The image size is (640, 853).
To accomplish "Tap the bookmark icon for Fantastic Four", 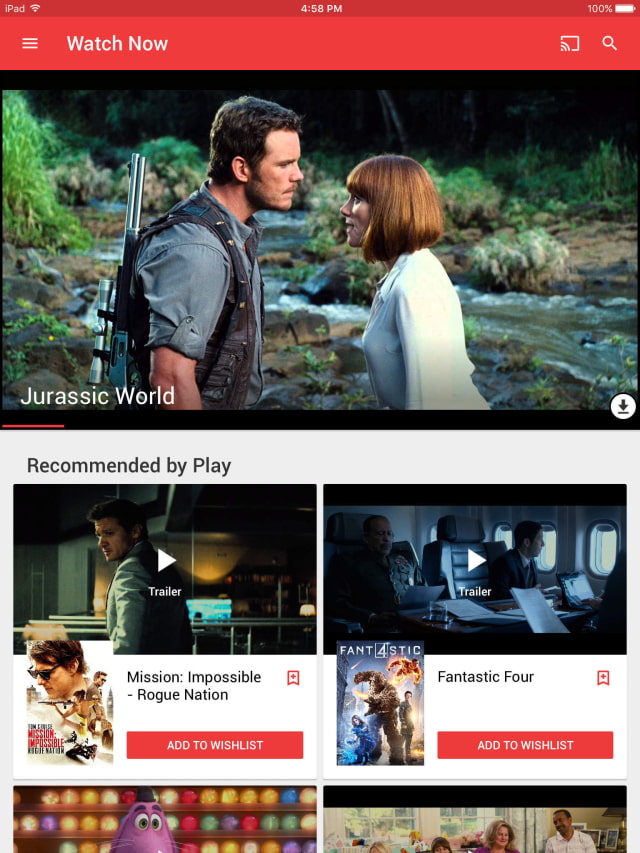I will click(603, 678).
